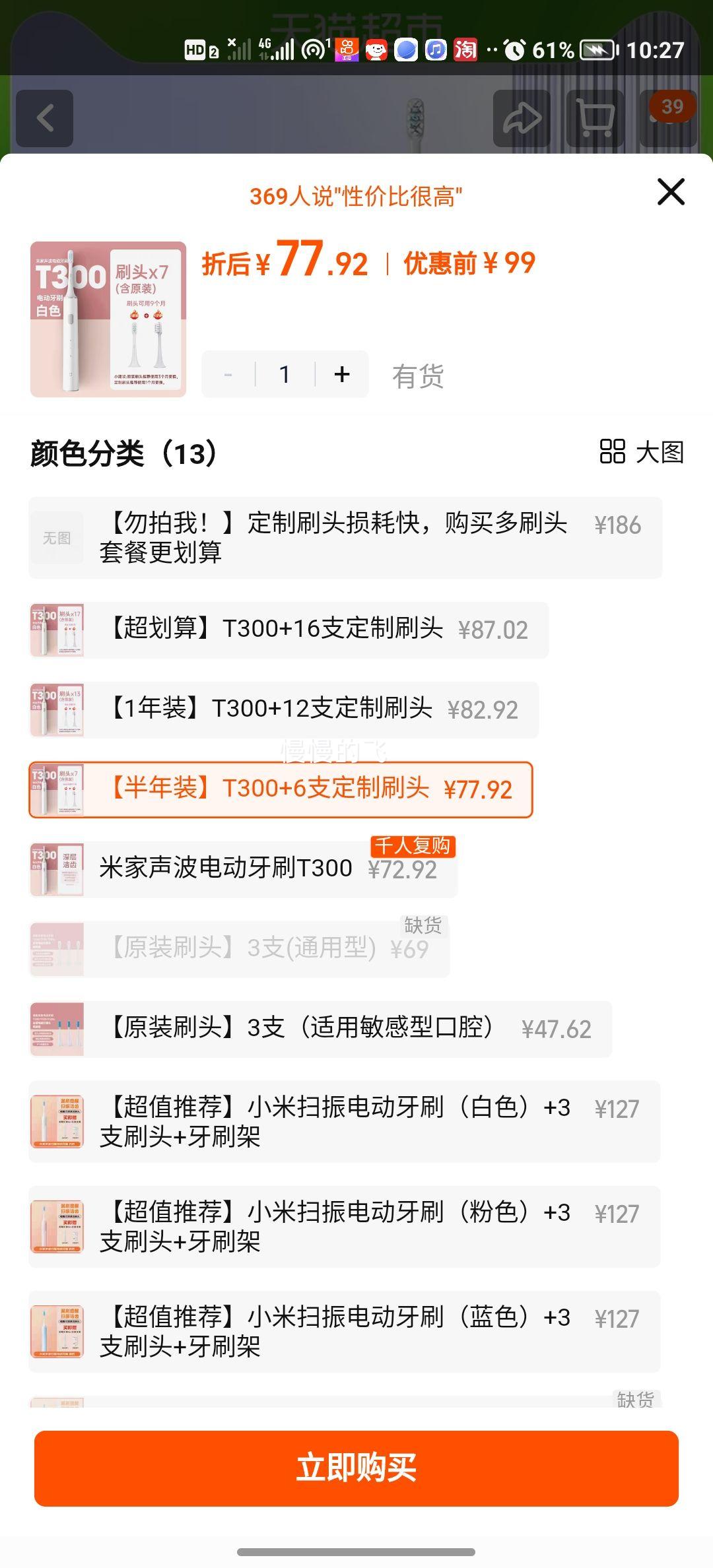Screen dimensions: 713x1568
Task: Tap the alarm clock icon in status bar
Action: point(516,50)
